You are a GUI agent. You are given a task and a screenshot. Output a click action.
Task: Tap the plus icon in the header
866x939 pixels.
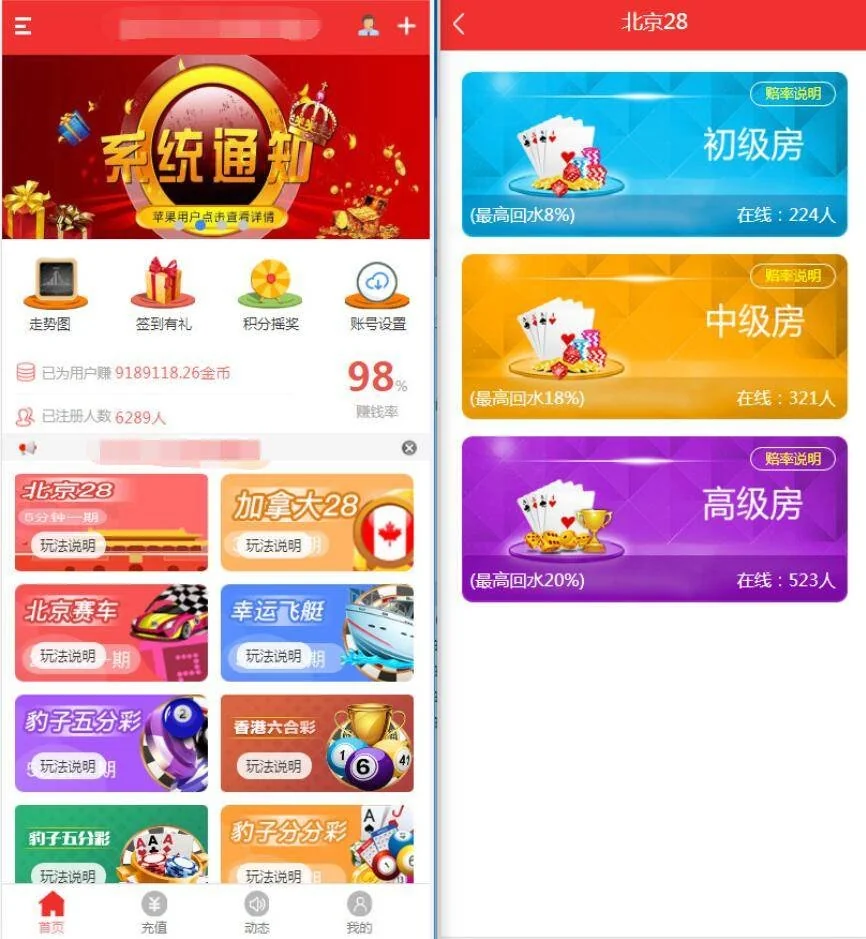click(407, 26)
